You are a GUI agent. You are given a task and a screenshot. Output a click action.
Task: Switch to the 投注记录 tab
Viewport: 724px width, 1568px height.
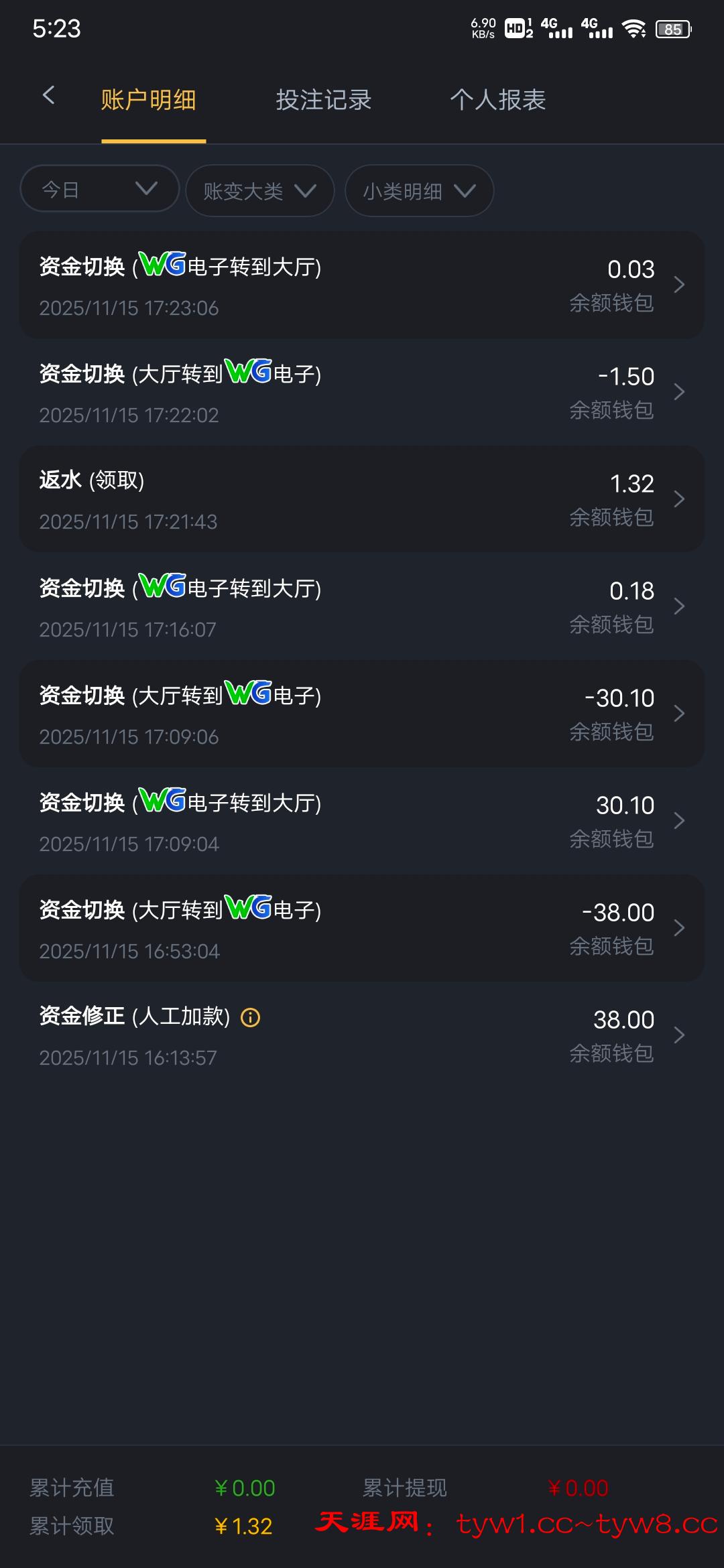point(324,100)
